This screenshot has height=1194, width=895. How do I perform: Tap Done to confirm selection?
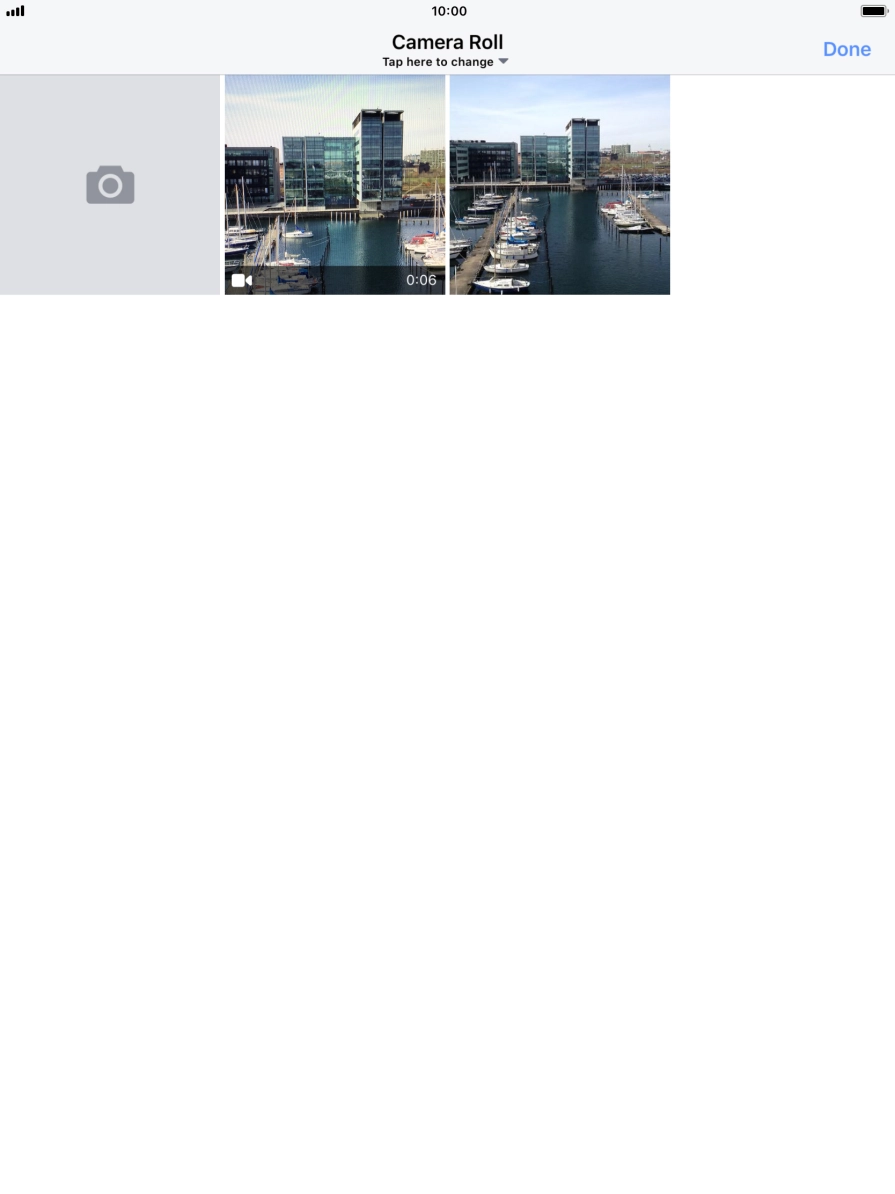846,49
